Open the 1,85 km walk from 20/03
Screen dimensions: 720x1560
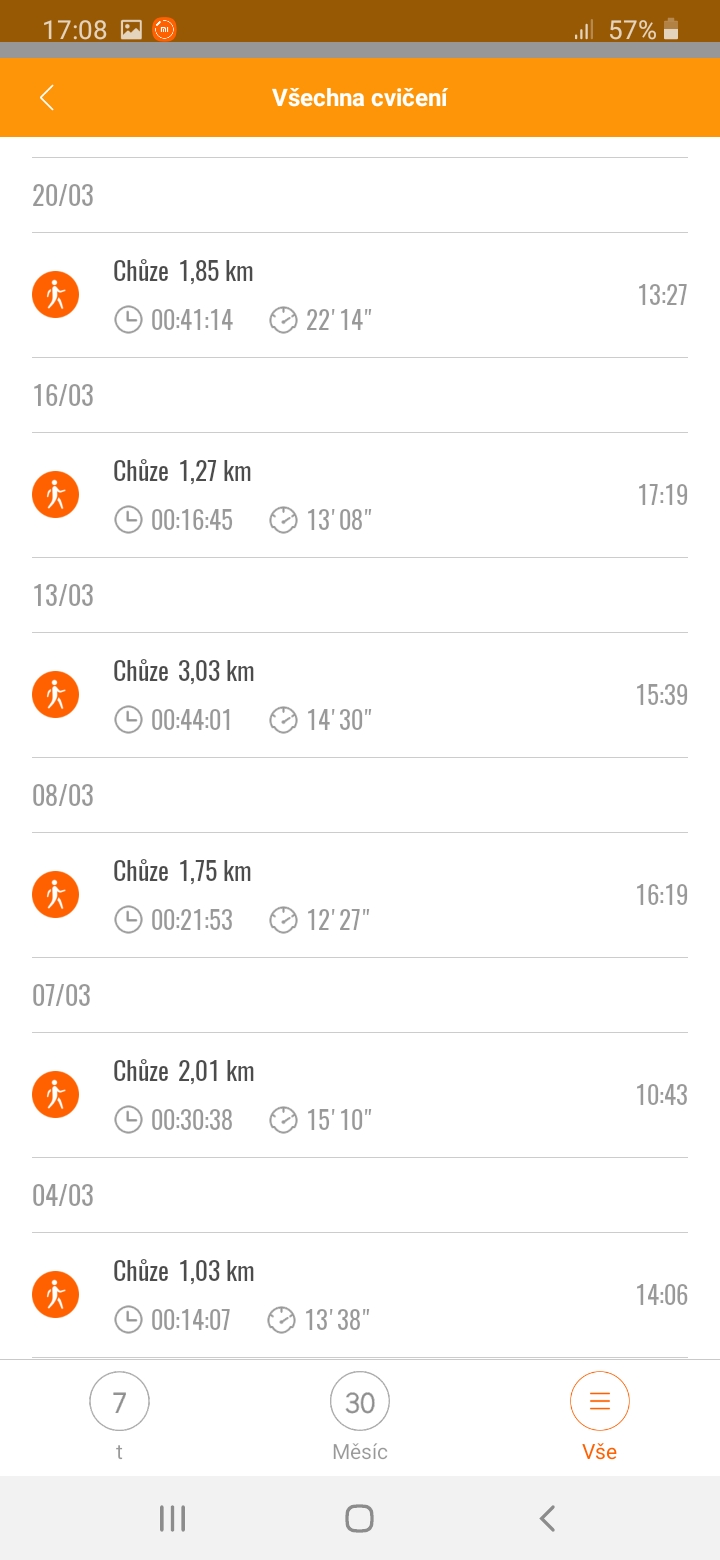pos(360,295)
